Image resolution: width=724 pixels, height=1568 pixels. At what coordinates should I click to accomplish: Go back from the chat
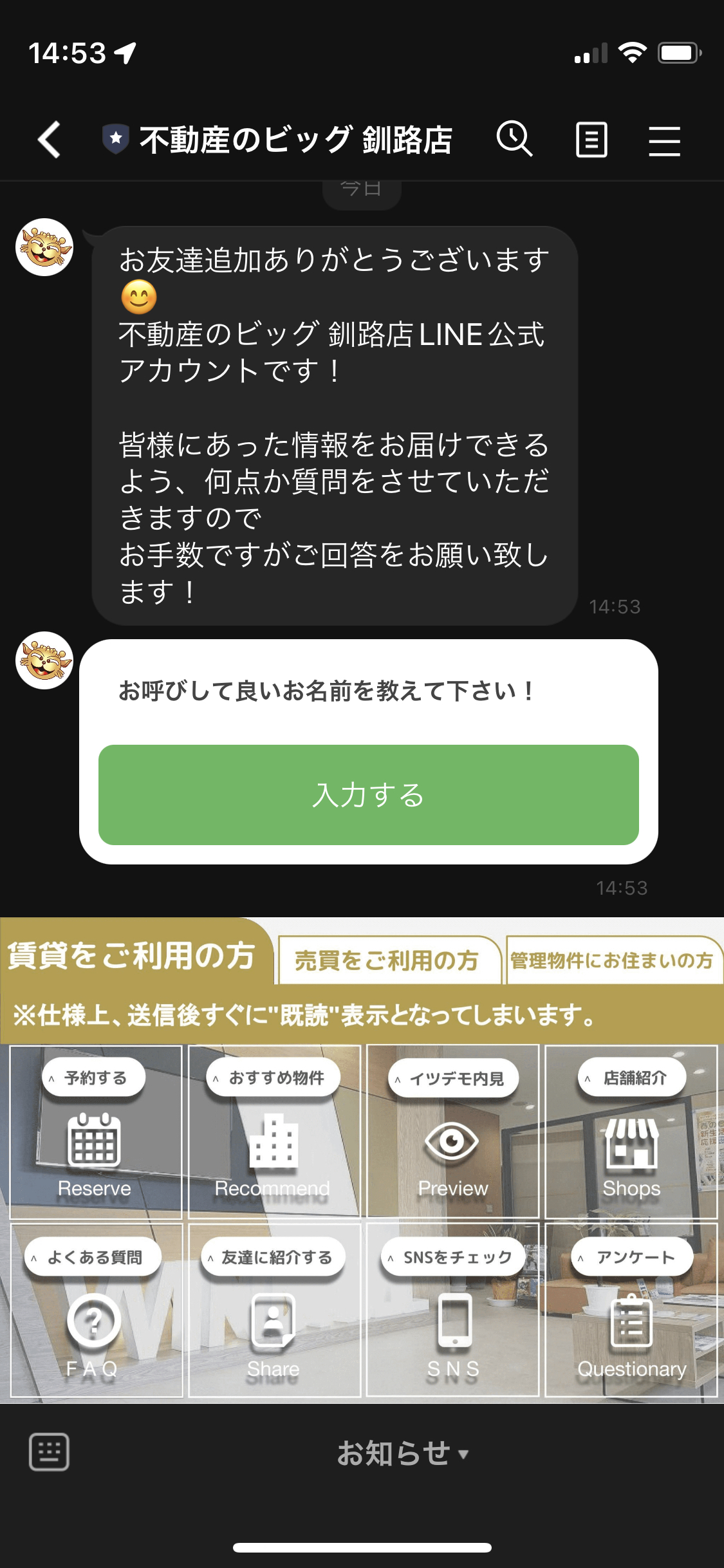click(49, 139)
